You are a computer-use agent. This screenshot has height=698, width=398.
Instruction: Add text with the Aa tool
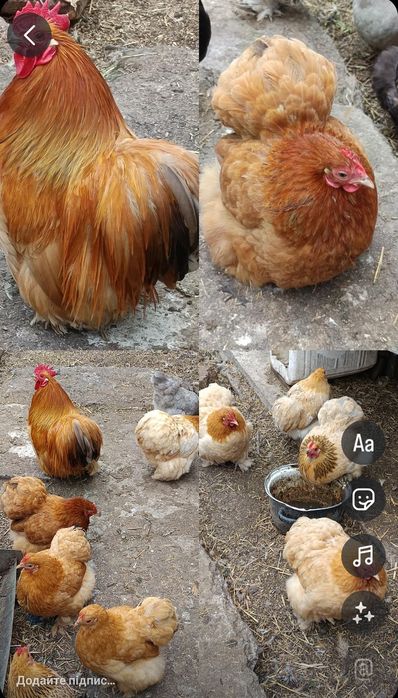pyautogui.click(x=363, y=442)
